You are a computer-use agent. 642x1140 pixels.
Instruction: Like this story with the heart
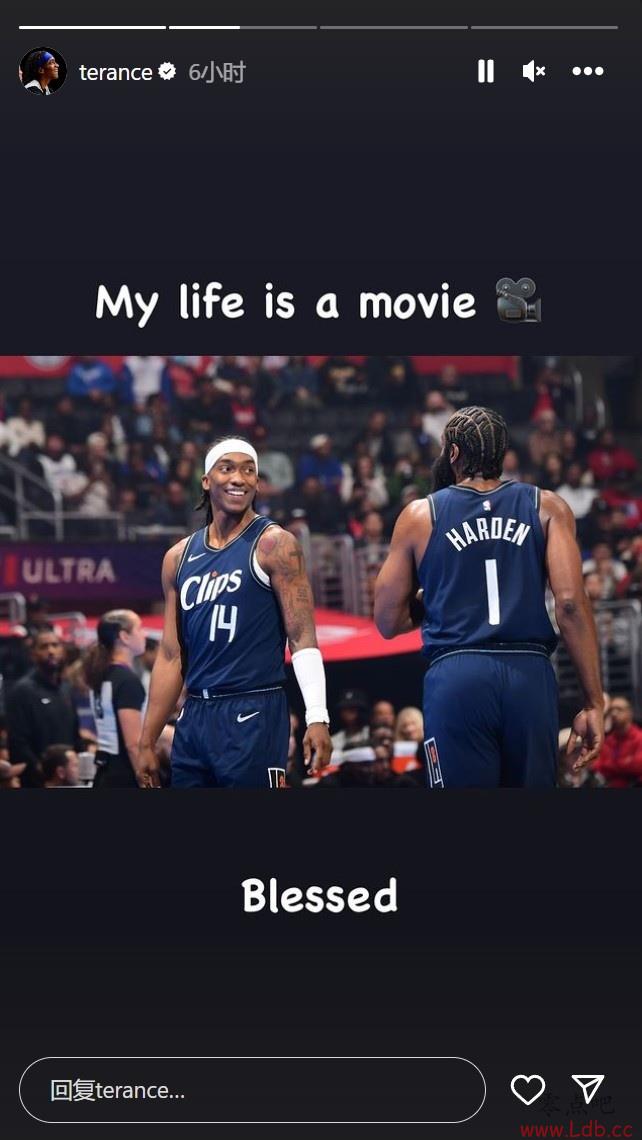click(528, 1090)
